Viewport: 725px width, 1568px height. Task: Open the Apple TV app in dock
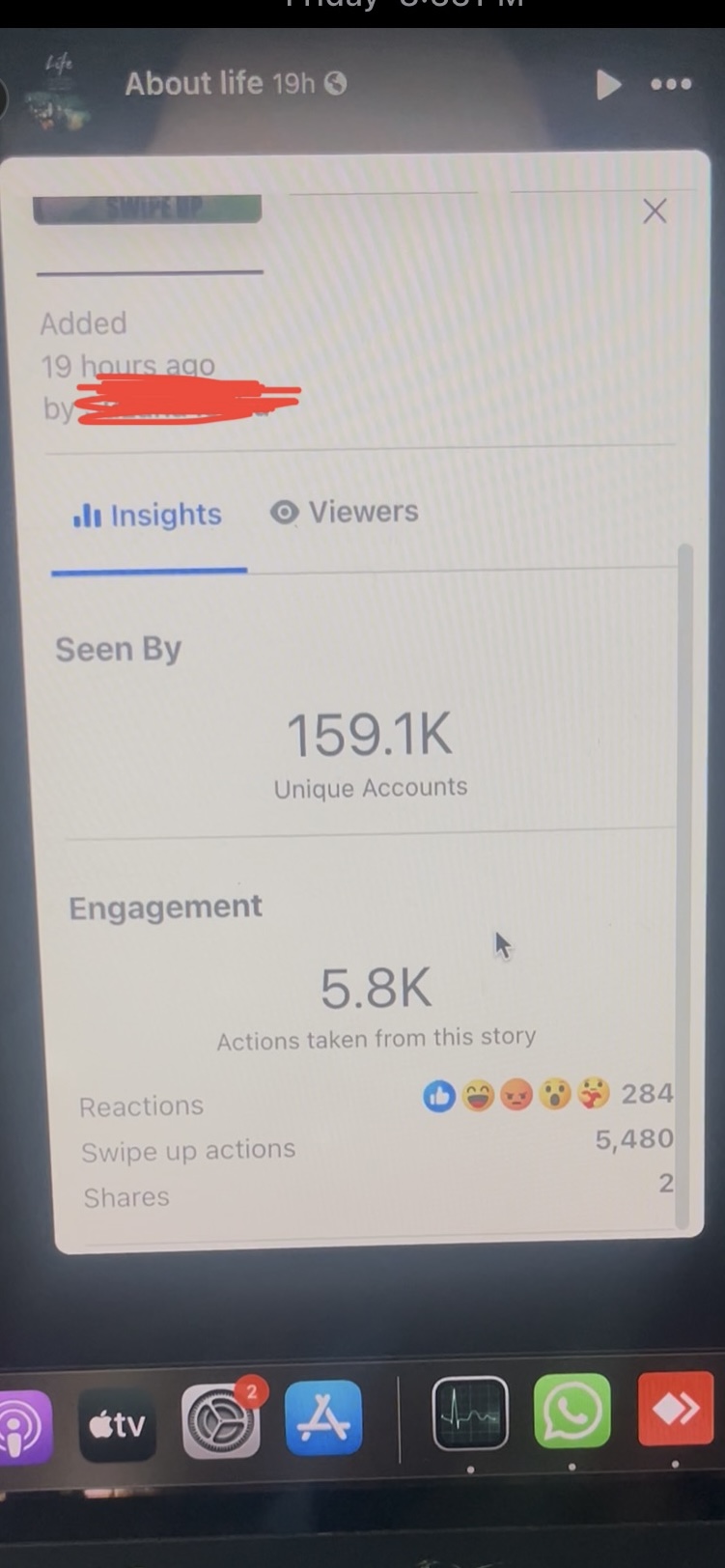(x=117, y=1425)
